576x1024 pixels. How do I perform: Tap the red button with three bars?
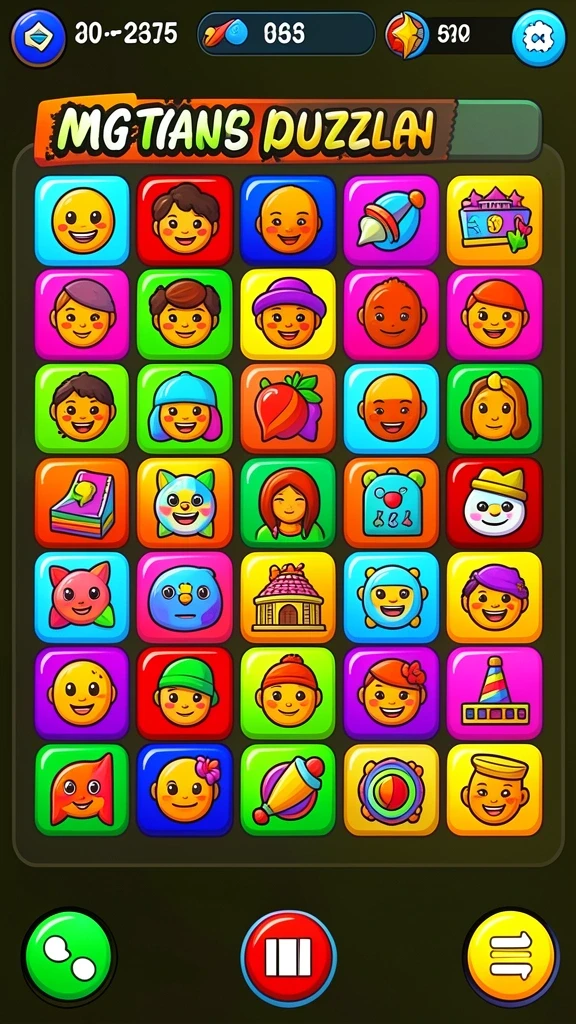coord(288,957)
